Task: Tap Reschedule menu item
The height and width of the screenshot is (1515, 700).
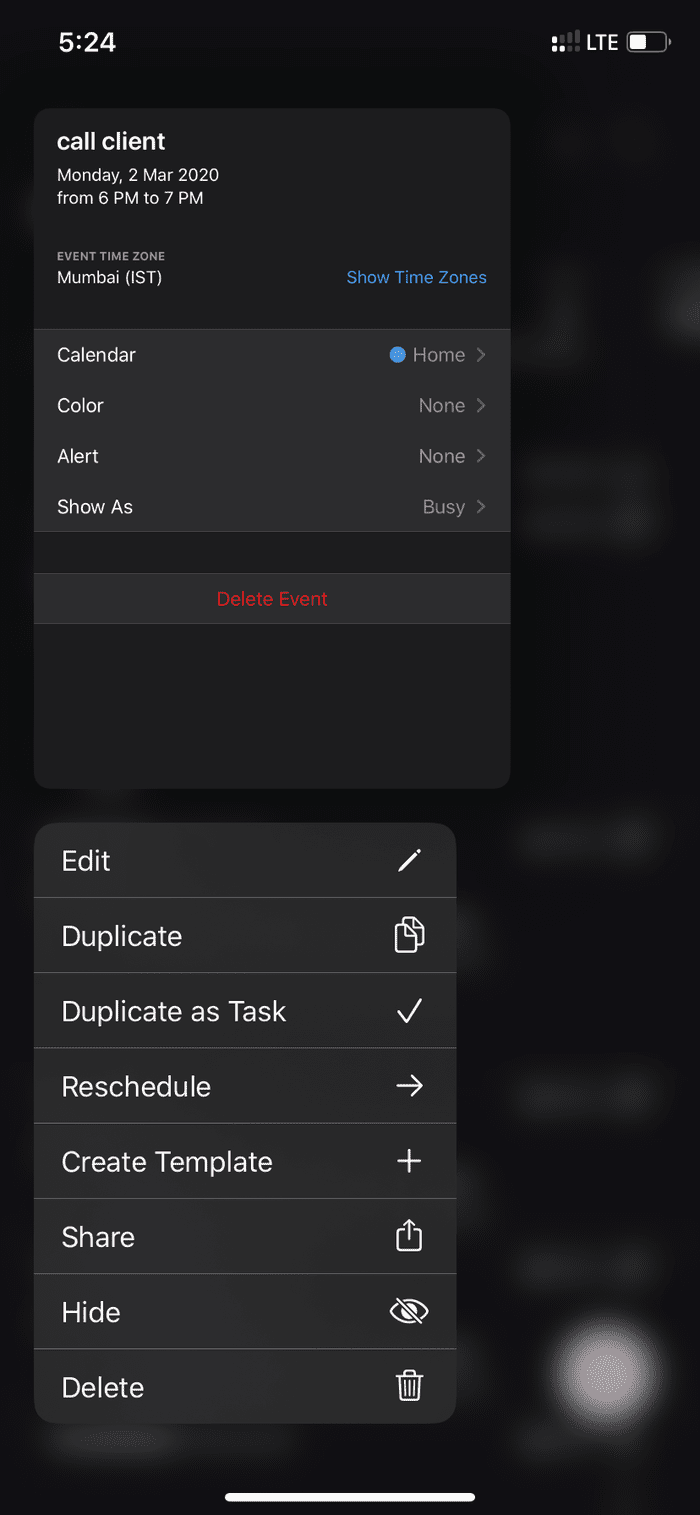Action: (x=245, y=1086)
